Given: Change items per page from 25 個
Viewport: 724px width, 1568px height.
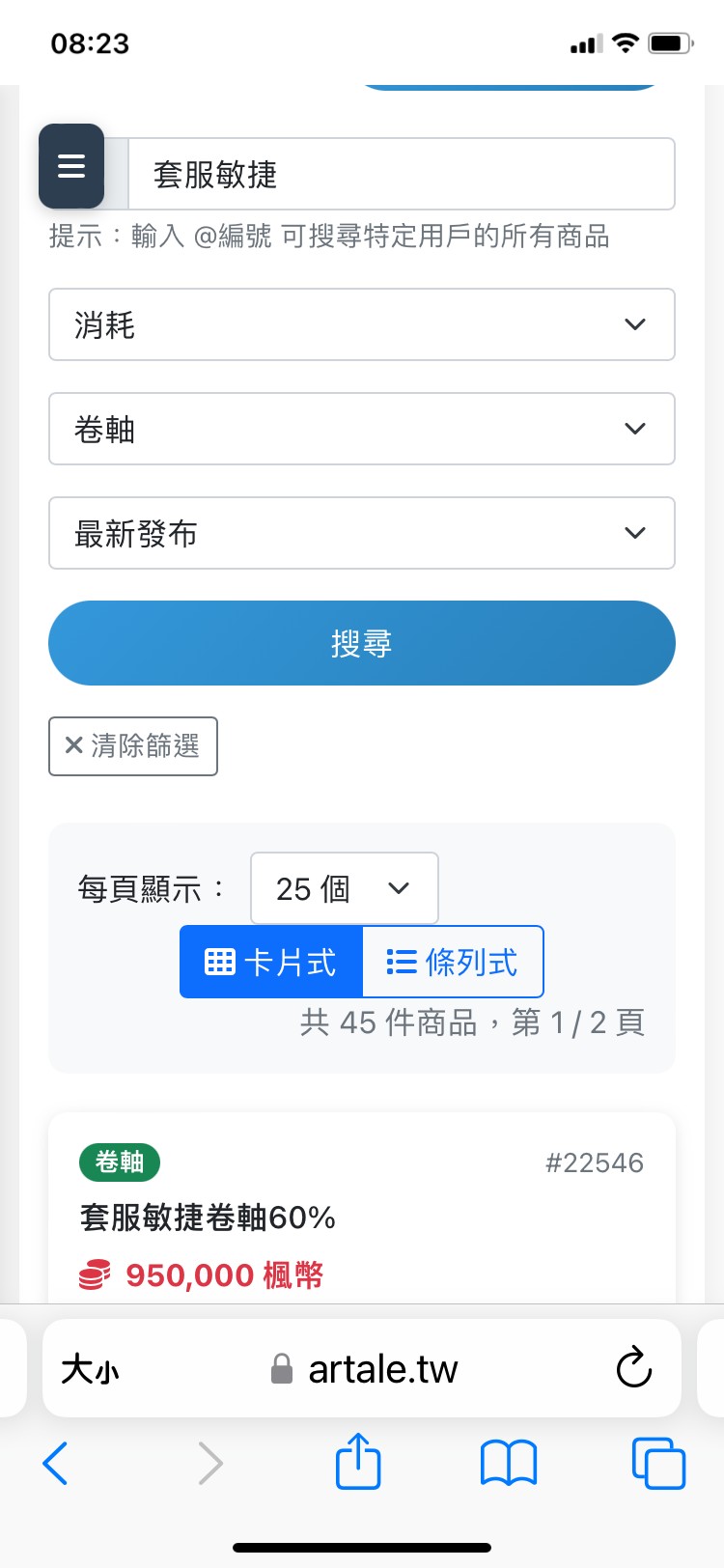Looking at the screenshot, I should (x=345, y=888).
